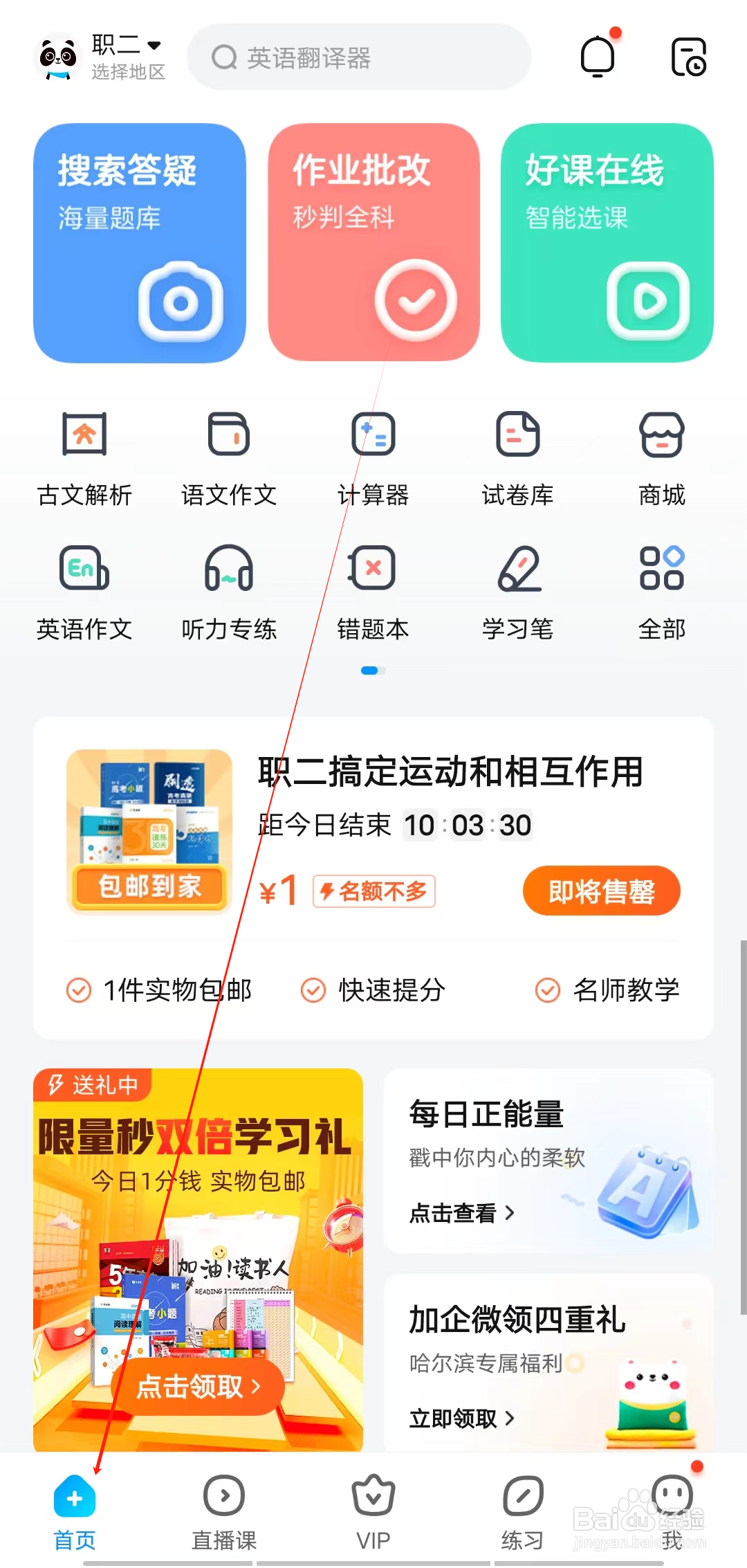The image size is (747, 1568).
Task: Open the 商城 mall
Action: [x=661, y=457]
